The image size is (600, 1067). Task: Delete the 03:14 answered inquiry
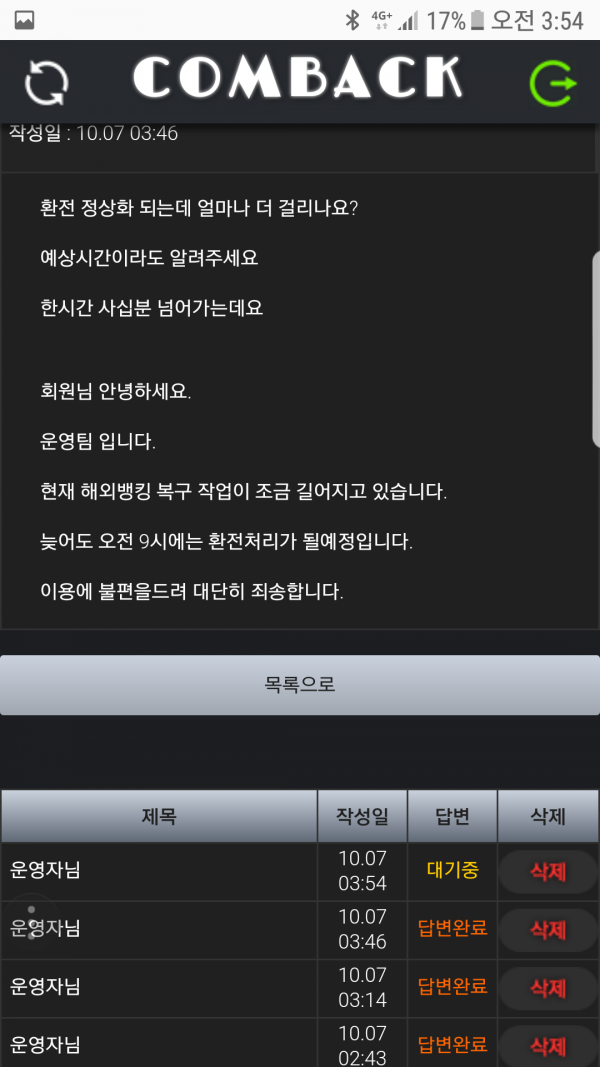pos(548,988)
